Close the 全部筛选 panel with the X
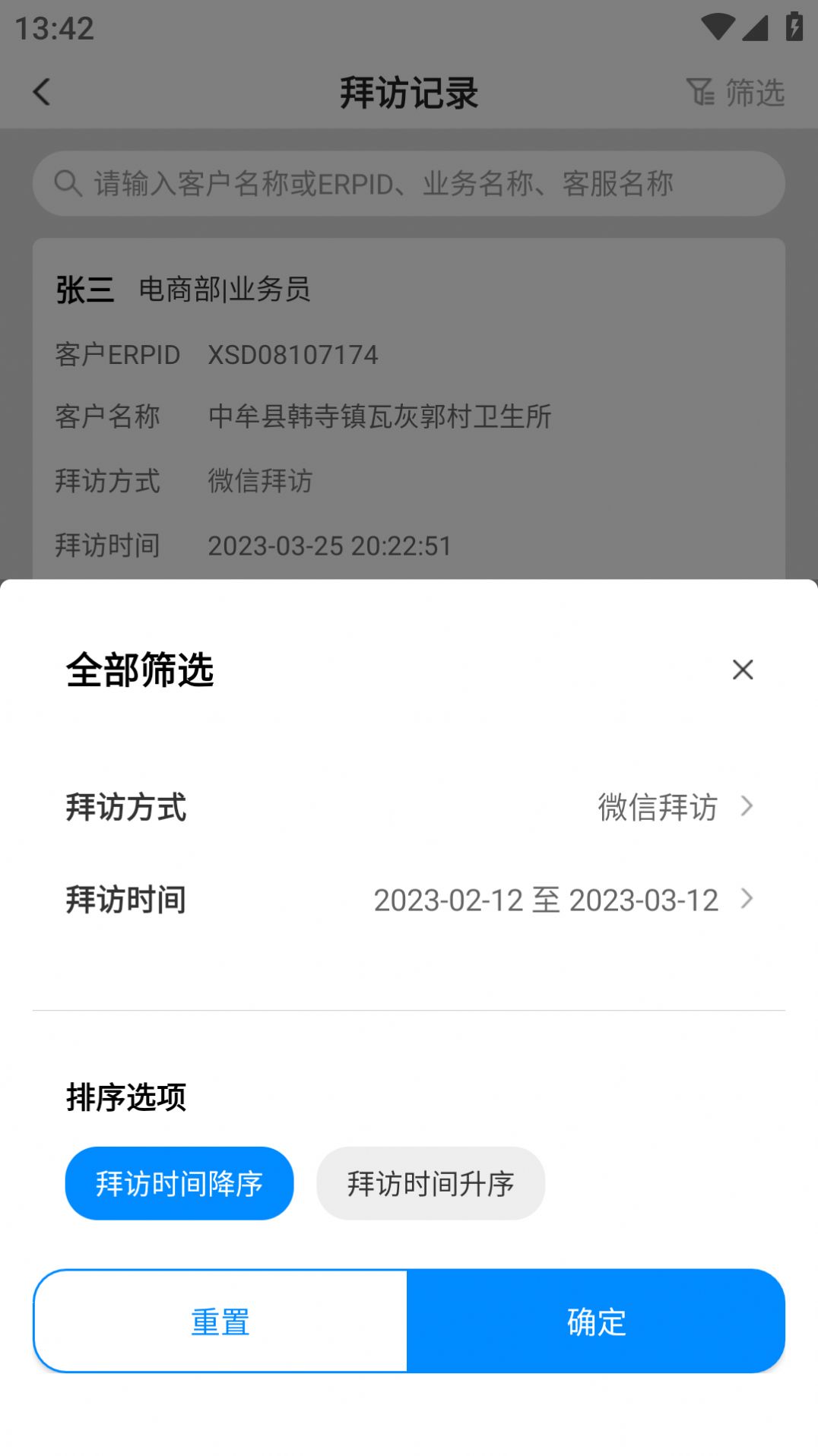 (741, 669)
